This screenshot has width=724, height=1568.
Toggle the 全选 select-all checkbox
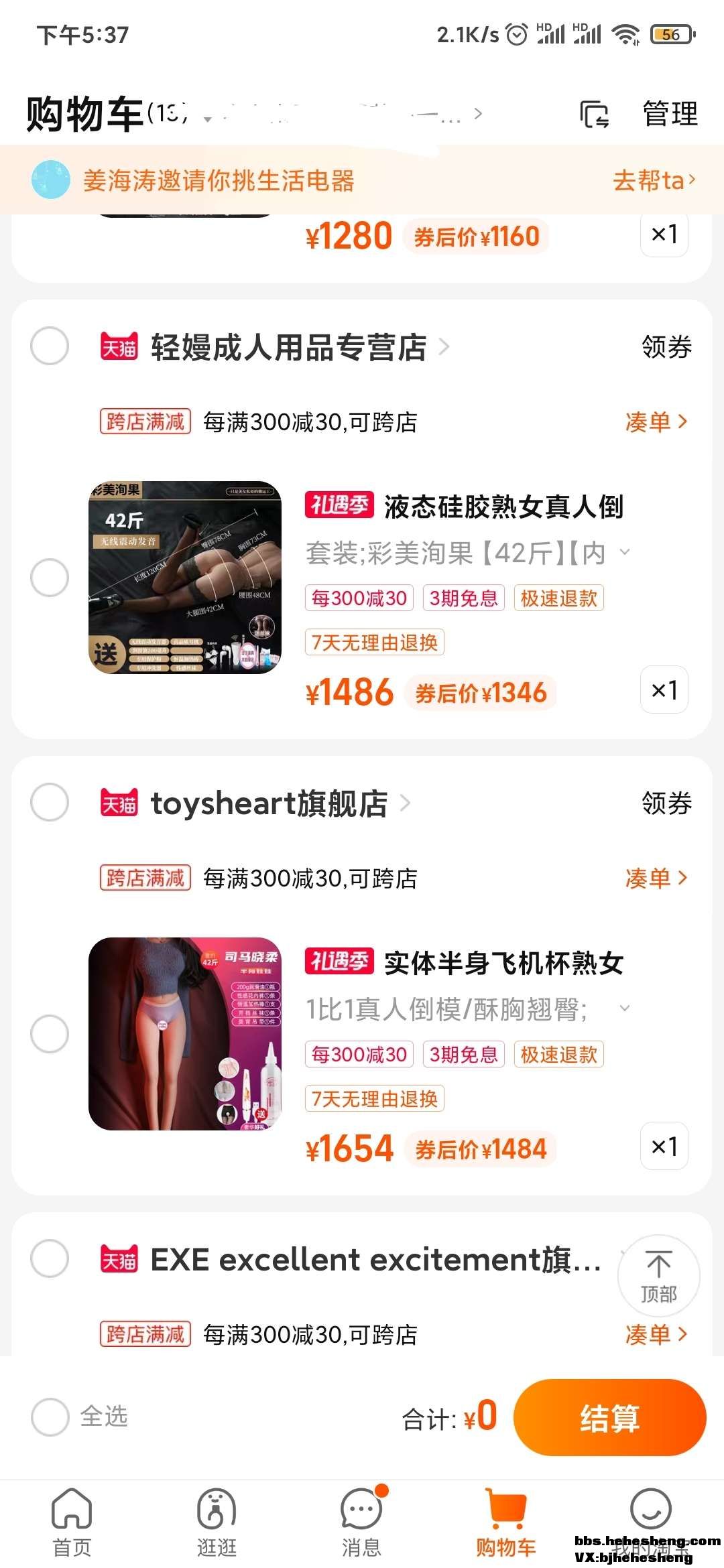point(50,1417)
